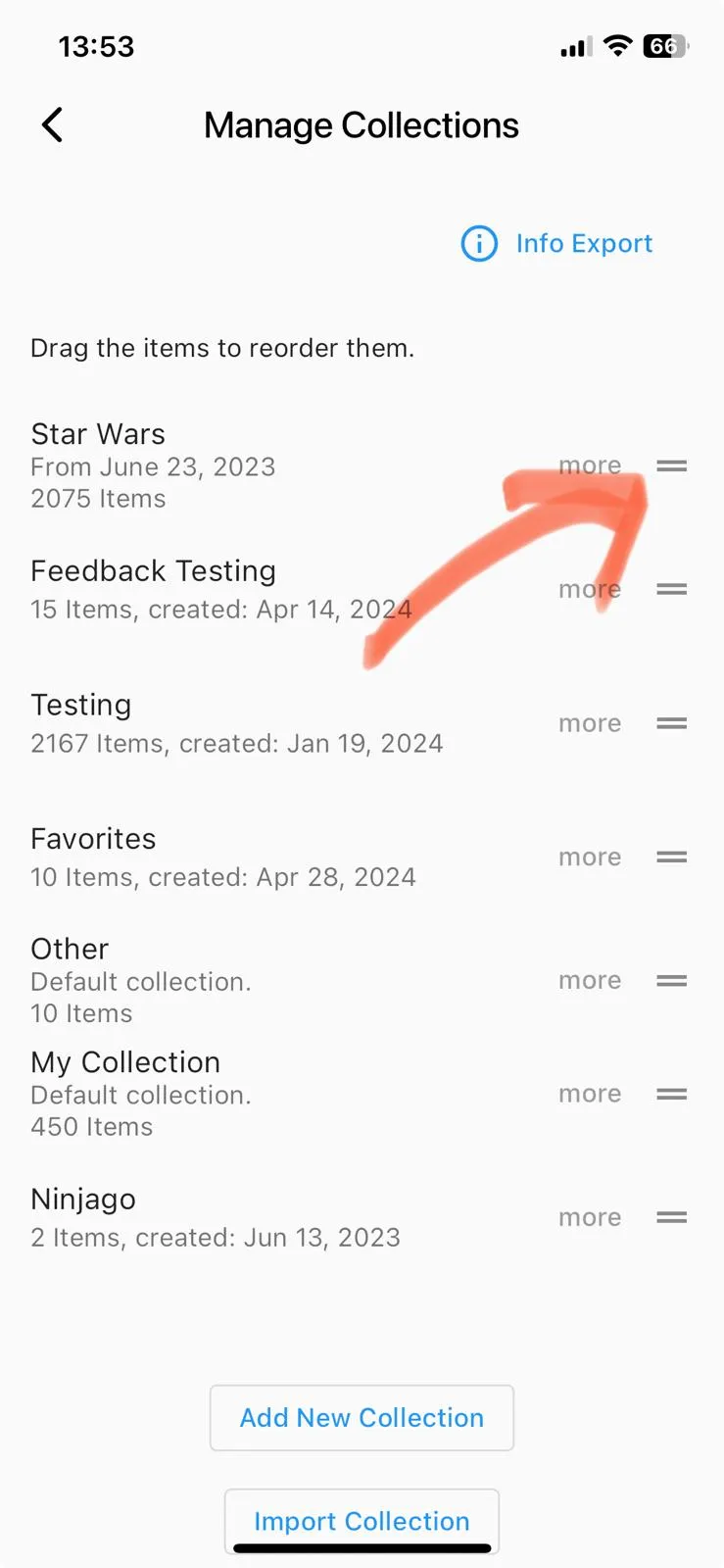Tap more for Feedback Testing collection
This screenshot has width=724, height=1568.
(x=590, y=589)
